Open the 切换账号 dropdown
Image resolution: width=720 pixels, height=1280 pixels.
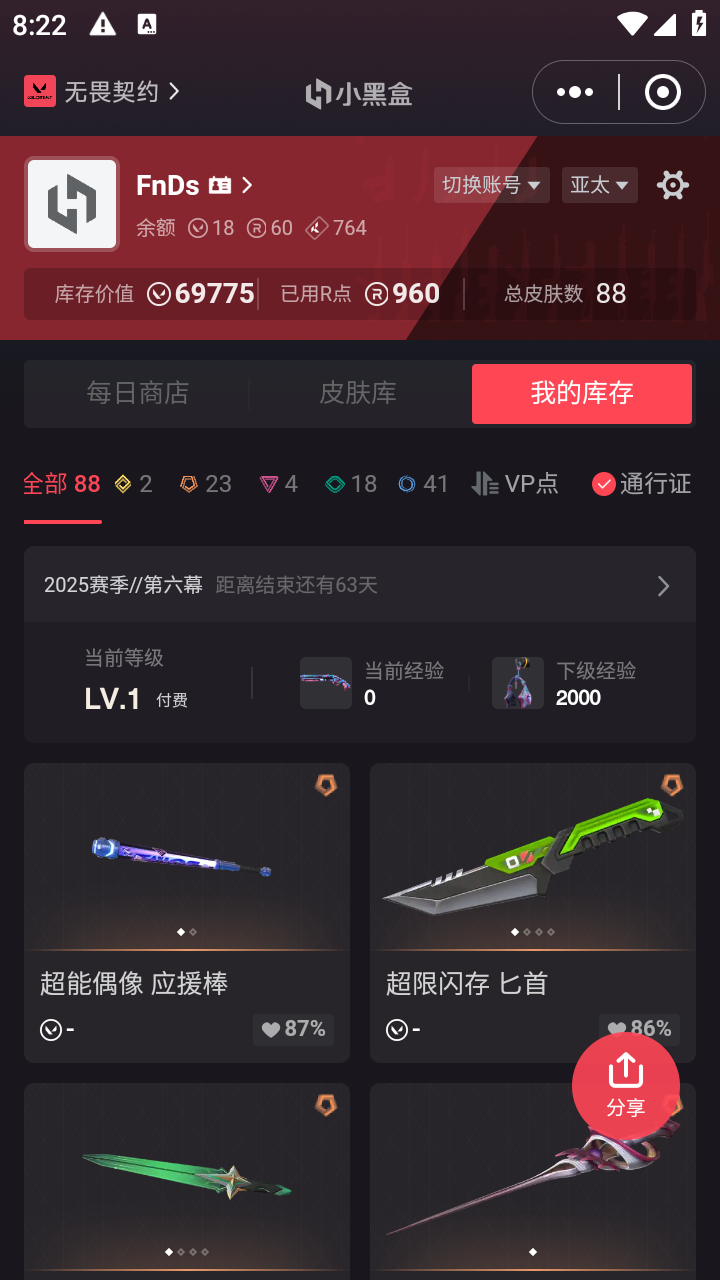(x=491, y=185)
